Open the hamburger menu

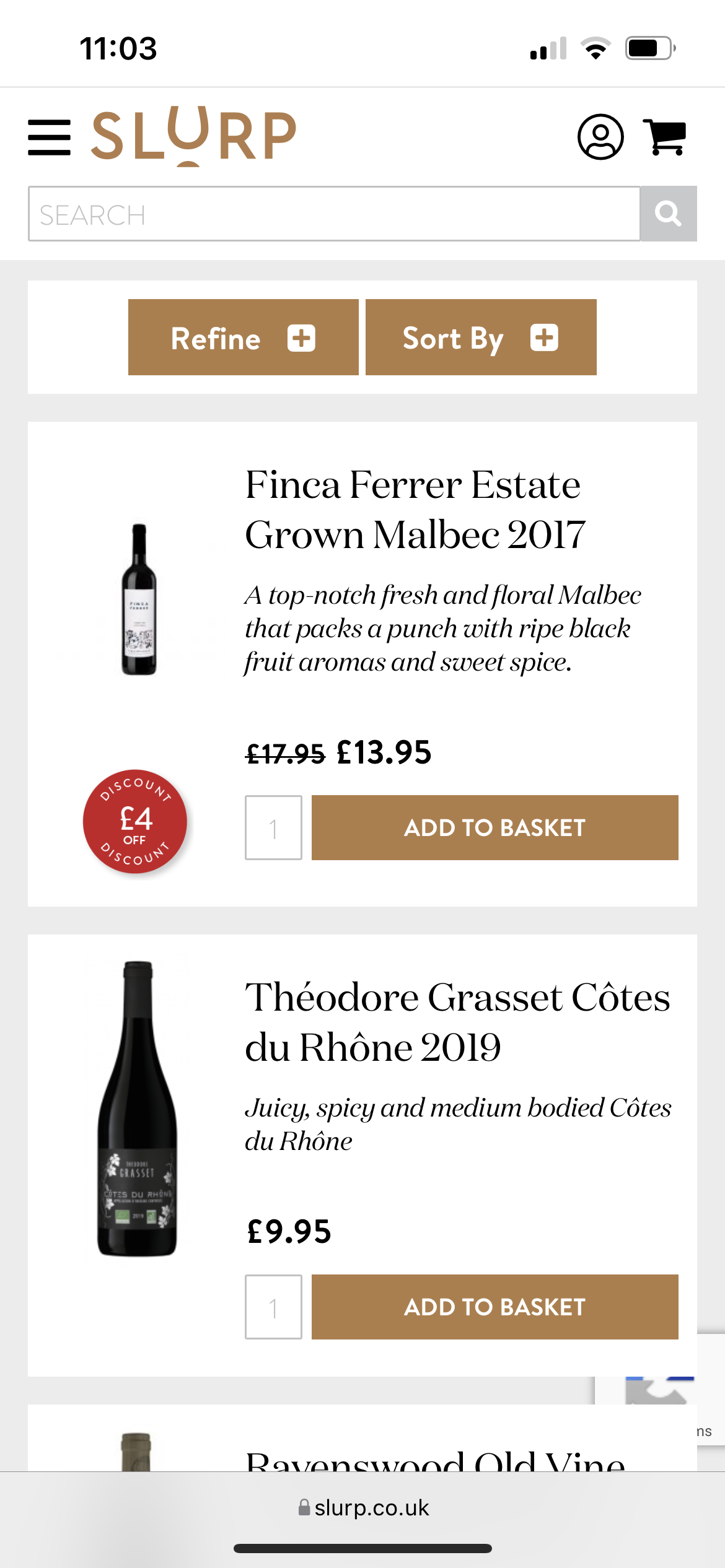point(50,137)
